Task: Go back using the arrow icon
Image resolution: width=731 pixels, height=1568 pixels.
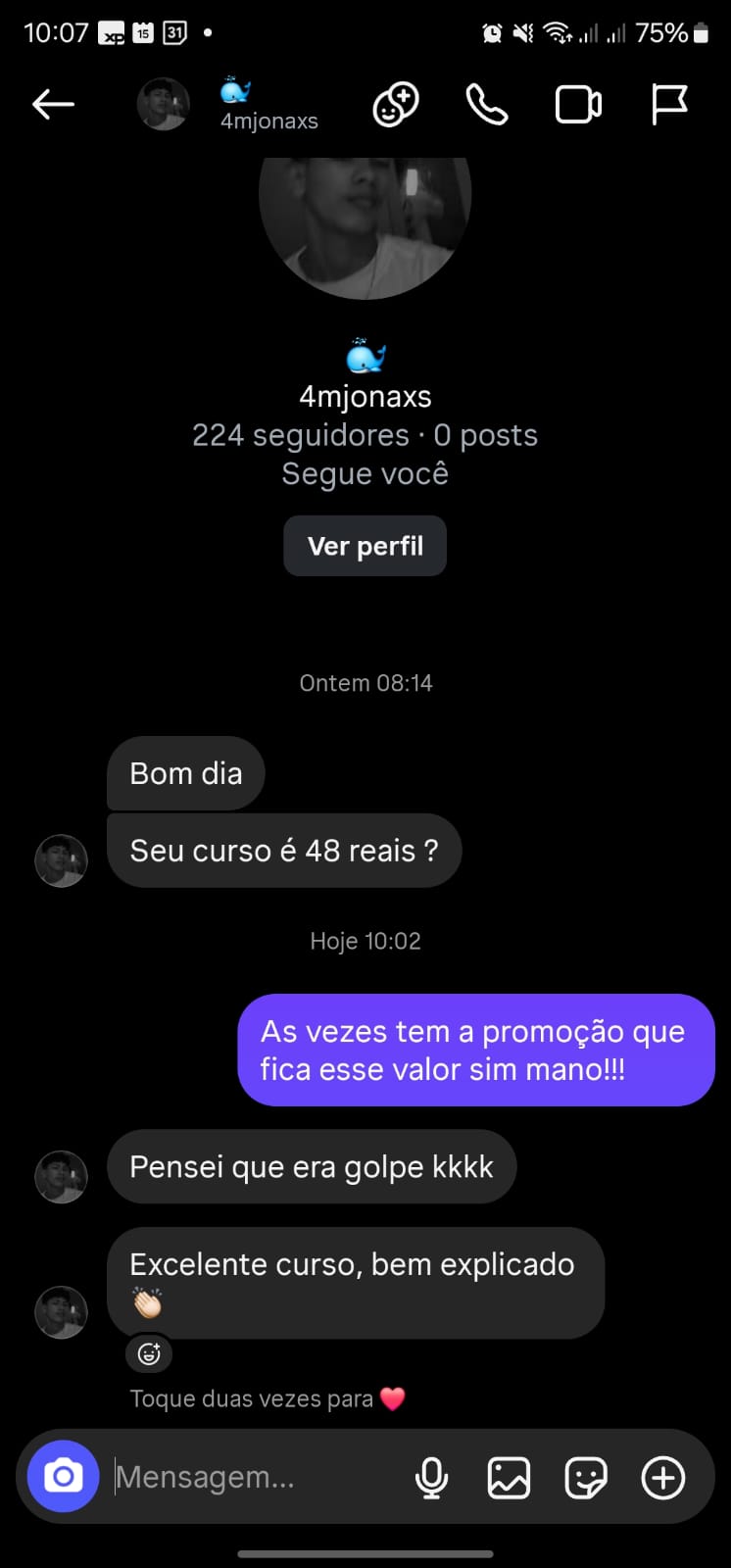Action: (x=53, y=104)
